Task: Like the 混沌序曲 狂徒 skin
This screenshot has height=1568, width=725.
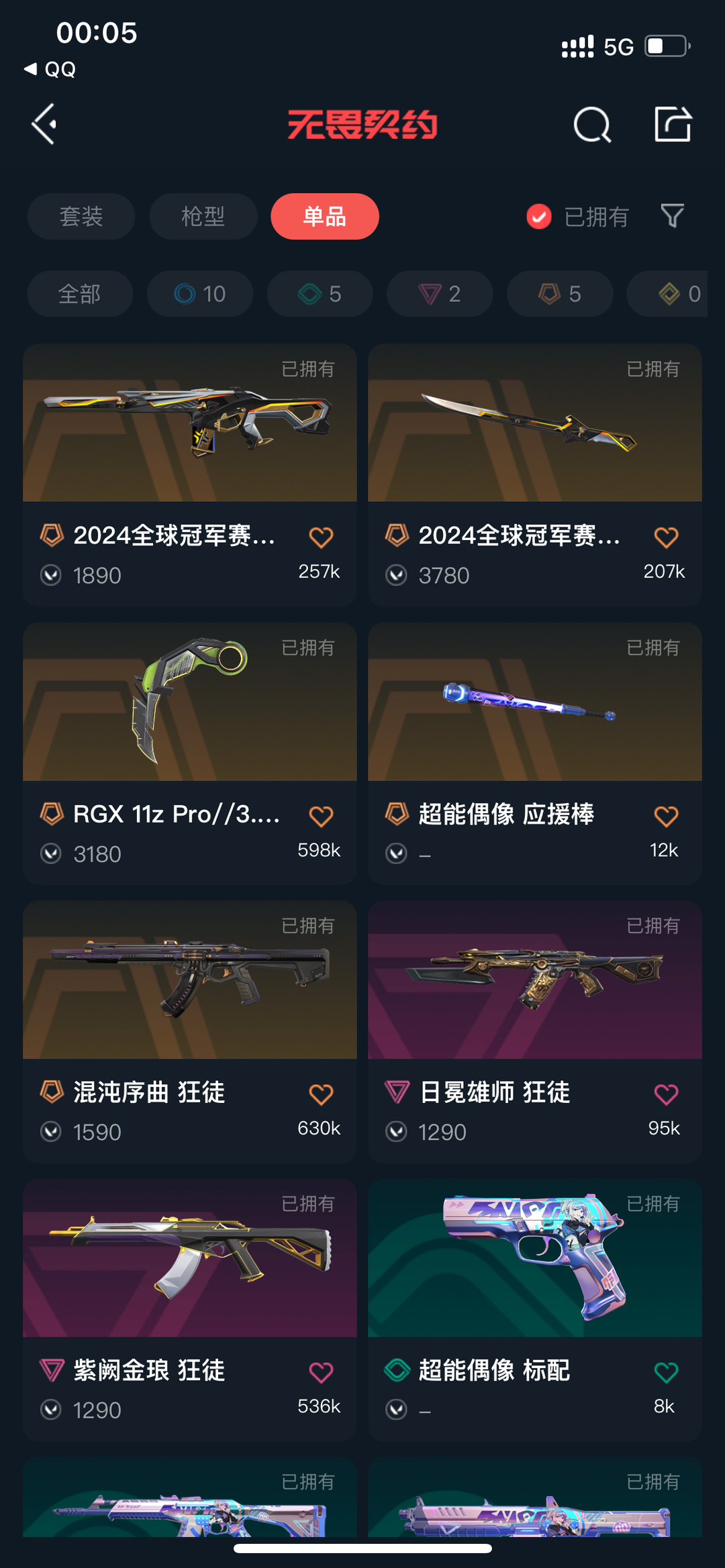Action: click(x=321, y=1094)
